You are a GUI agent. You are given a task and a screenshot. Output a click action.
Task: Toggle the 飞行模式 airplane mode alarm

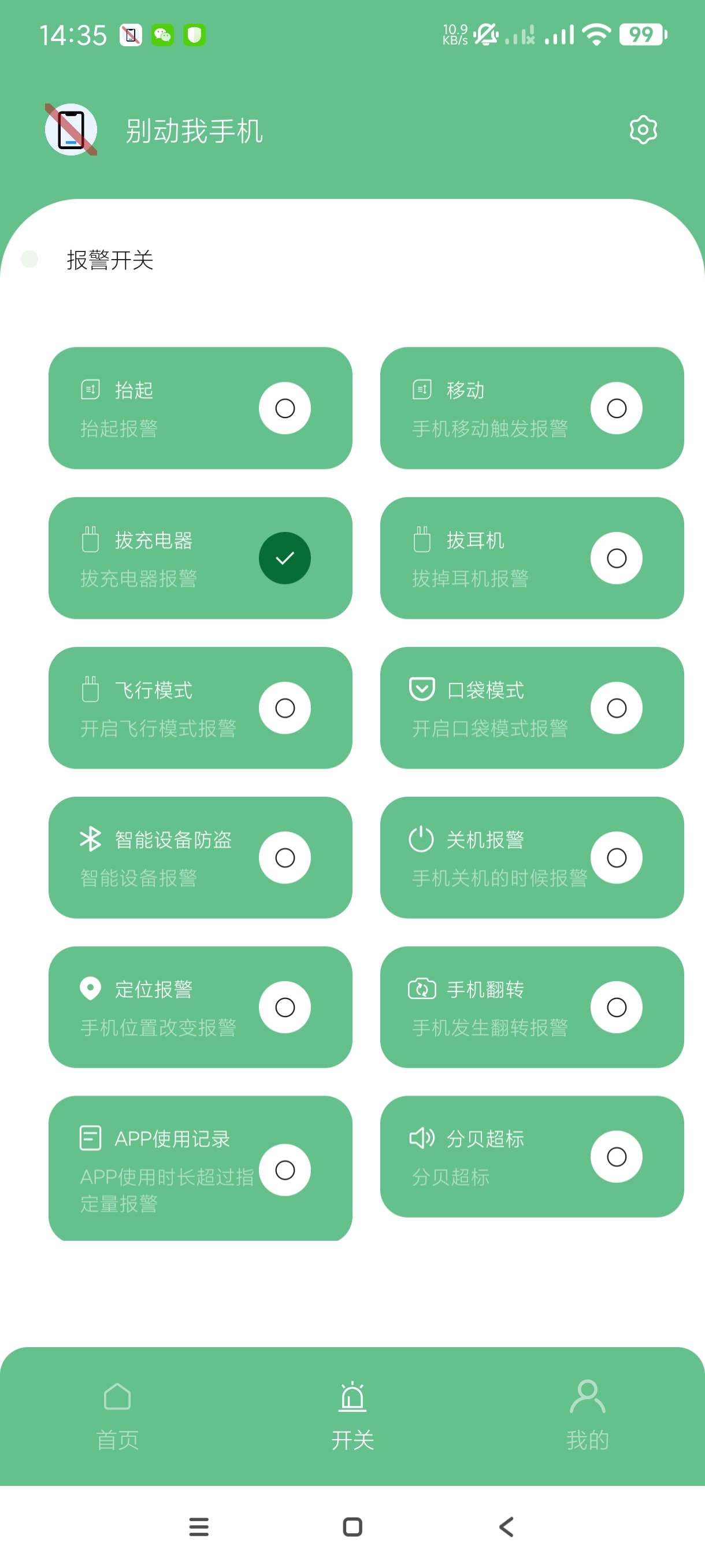[x=285, y=707]
